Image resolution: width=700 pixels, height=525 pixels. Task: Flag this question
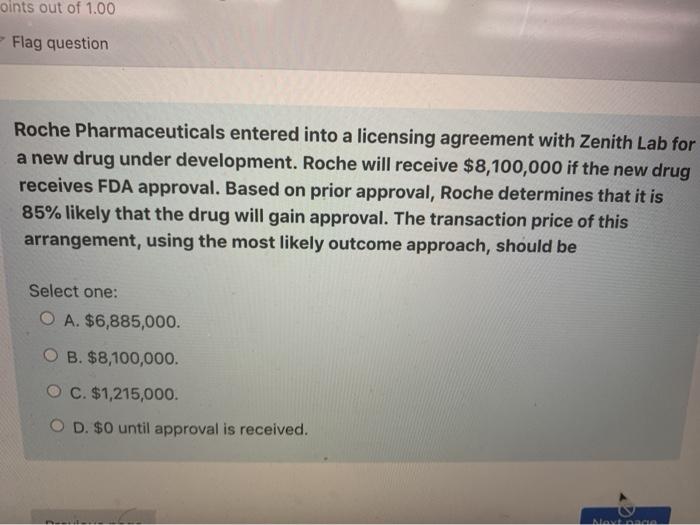[59, 43]
